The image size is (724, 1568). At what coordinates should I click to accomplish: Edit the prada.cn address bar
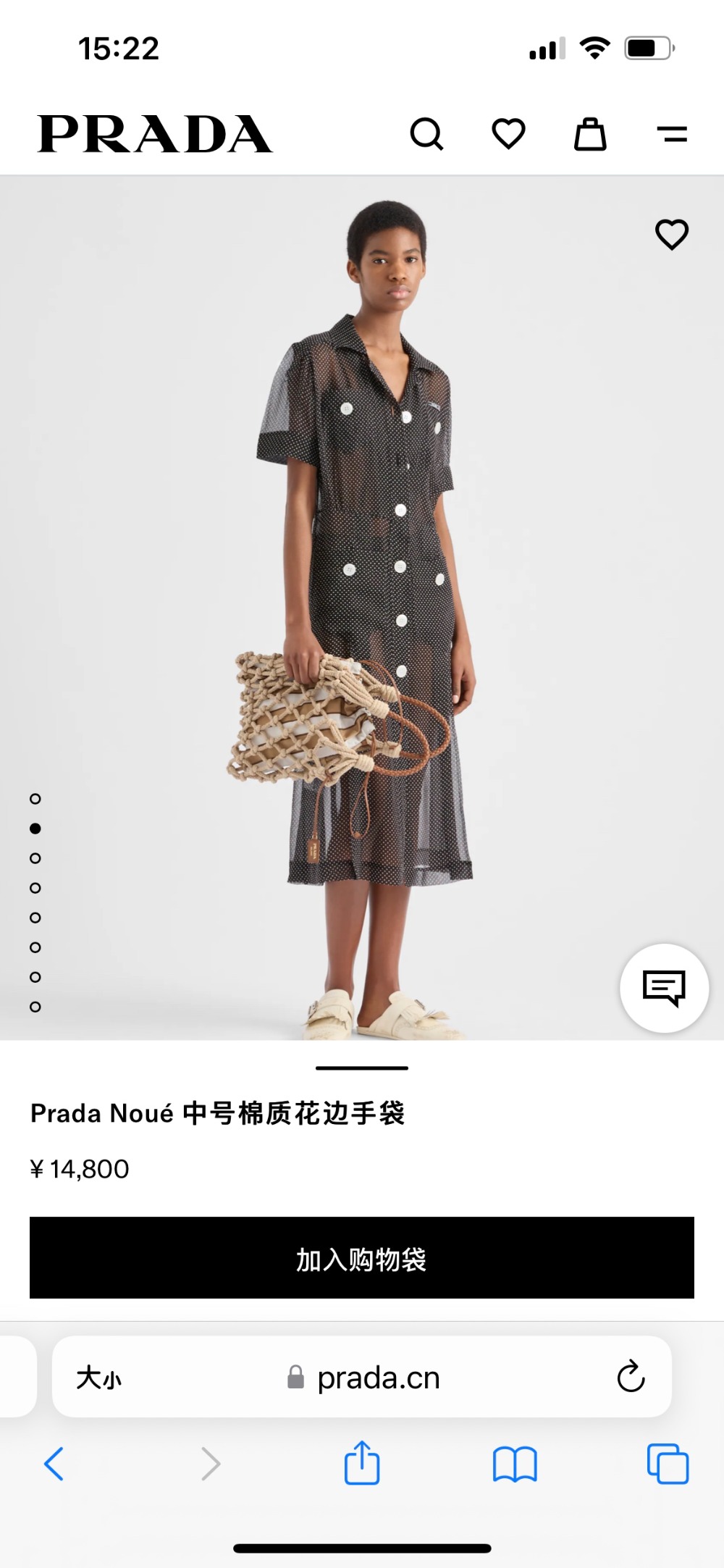click(378, 1377)
